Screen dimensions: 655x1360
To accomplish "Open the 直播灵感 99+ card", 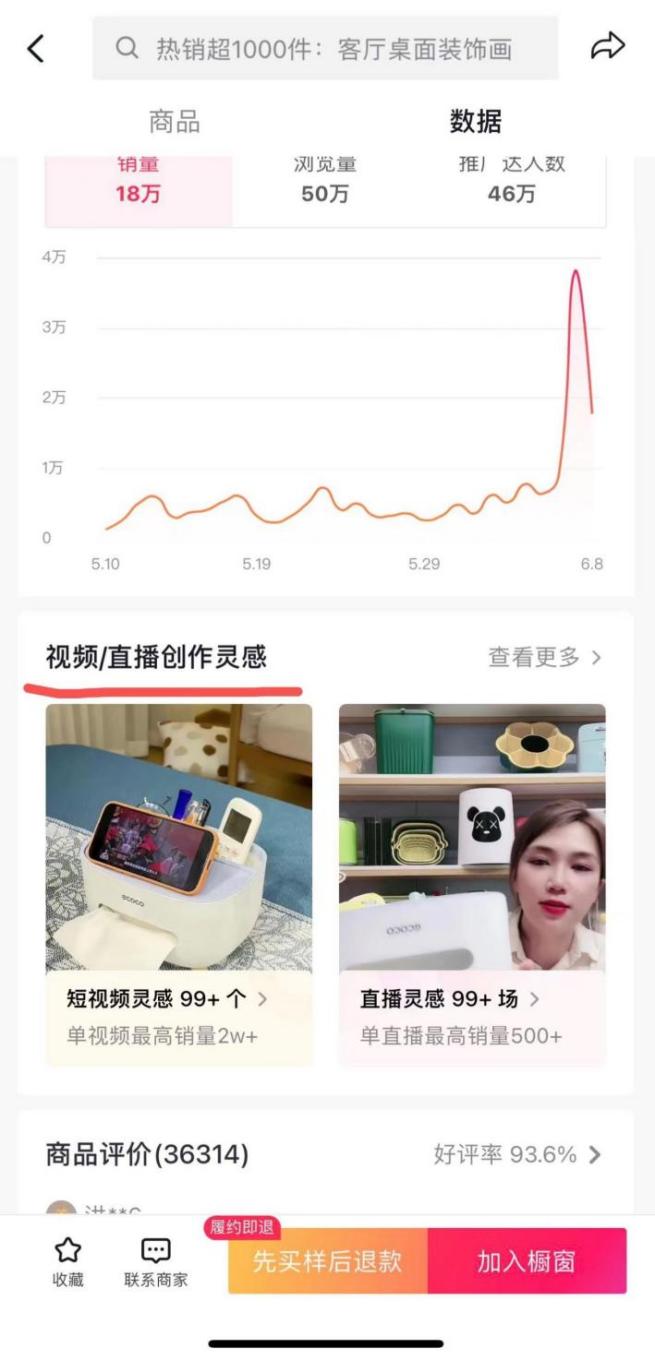I will point(472,884).
